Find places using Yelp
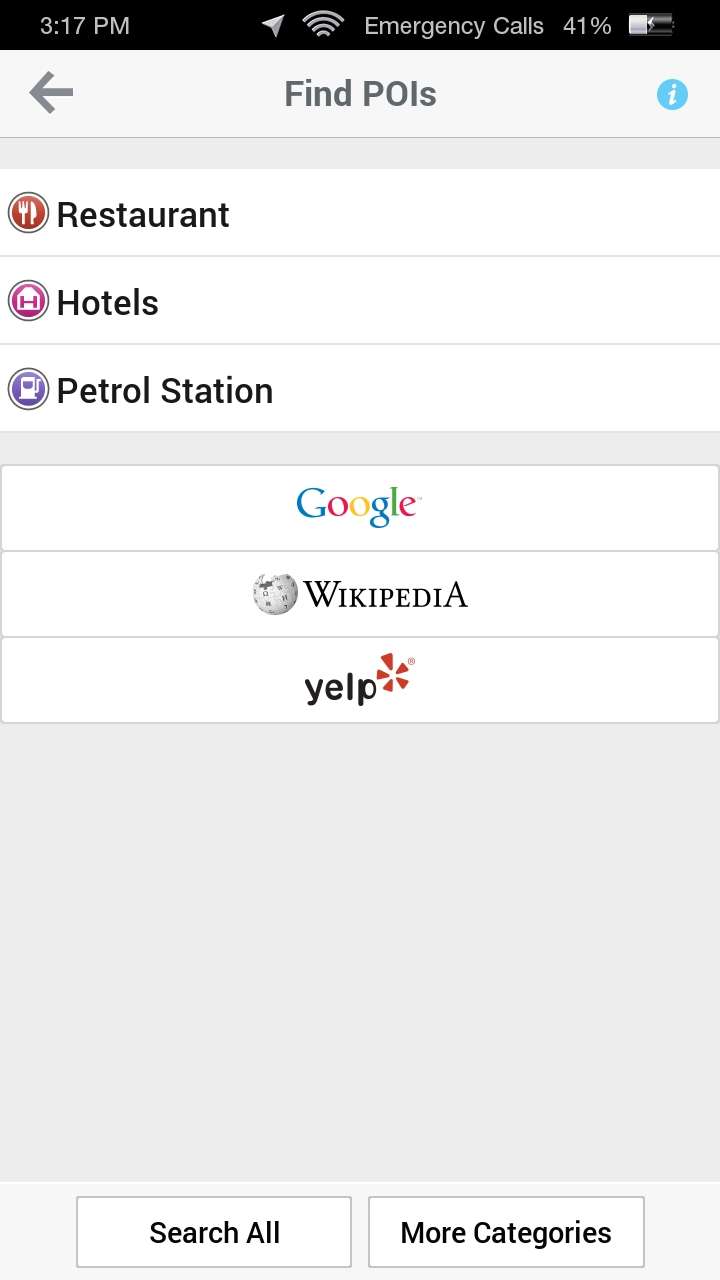The width and height of the screenshot is (720, 1280). coord(360,680)
